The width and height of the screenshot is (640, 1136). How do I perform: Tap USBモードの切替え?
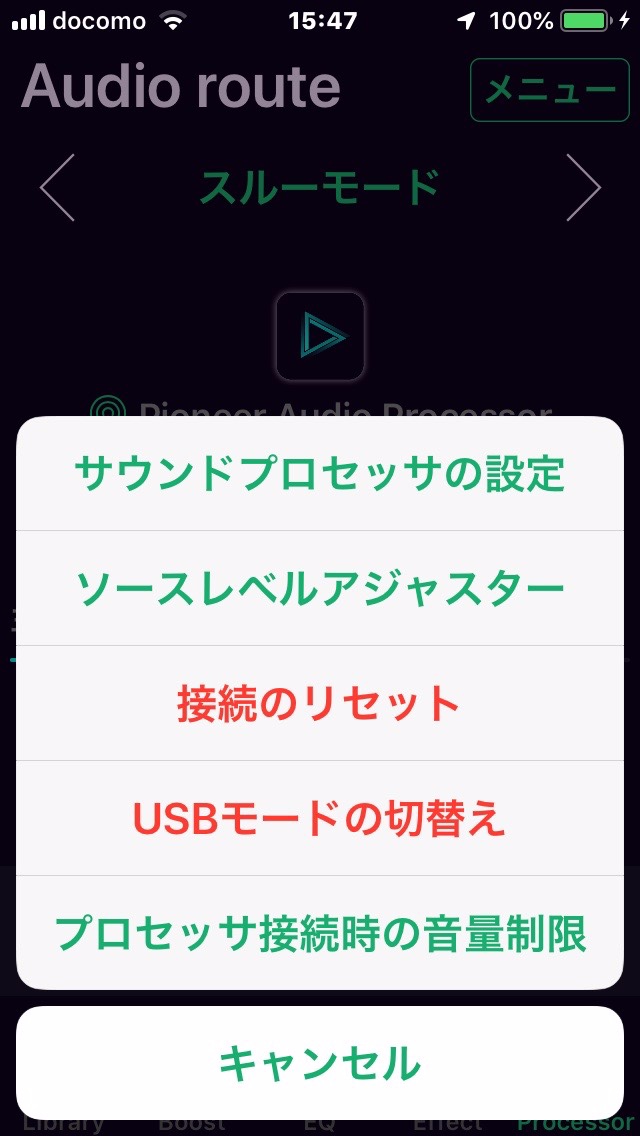[320, 818]
